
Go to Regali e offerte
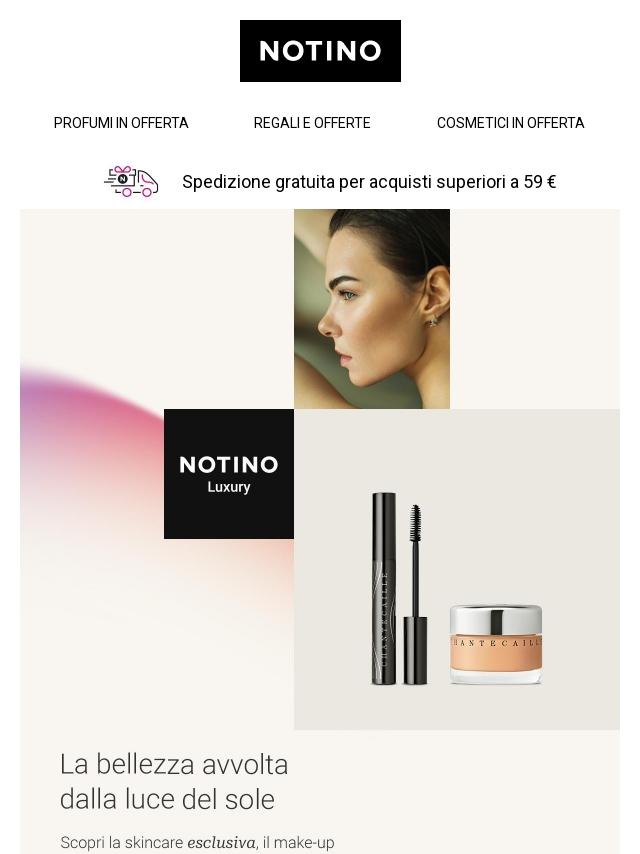[x=312, y=123]
